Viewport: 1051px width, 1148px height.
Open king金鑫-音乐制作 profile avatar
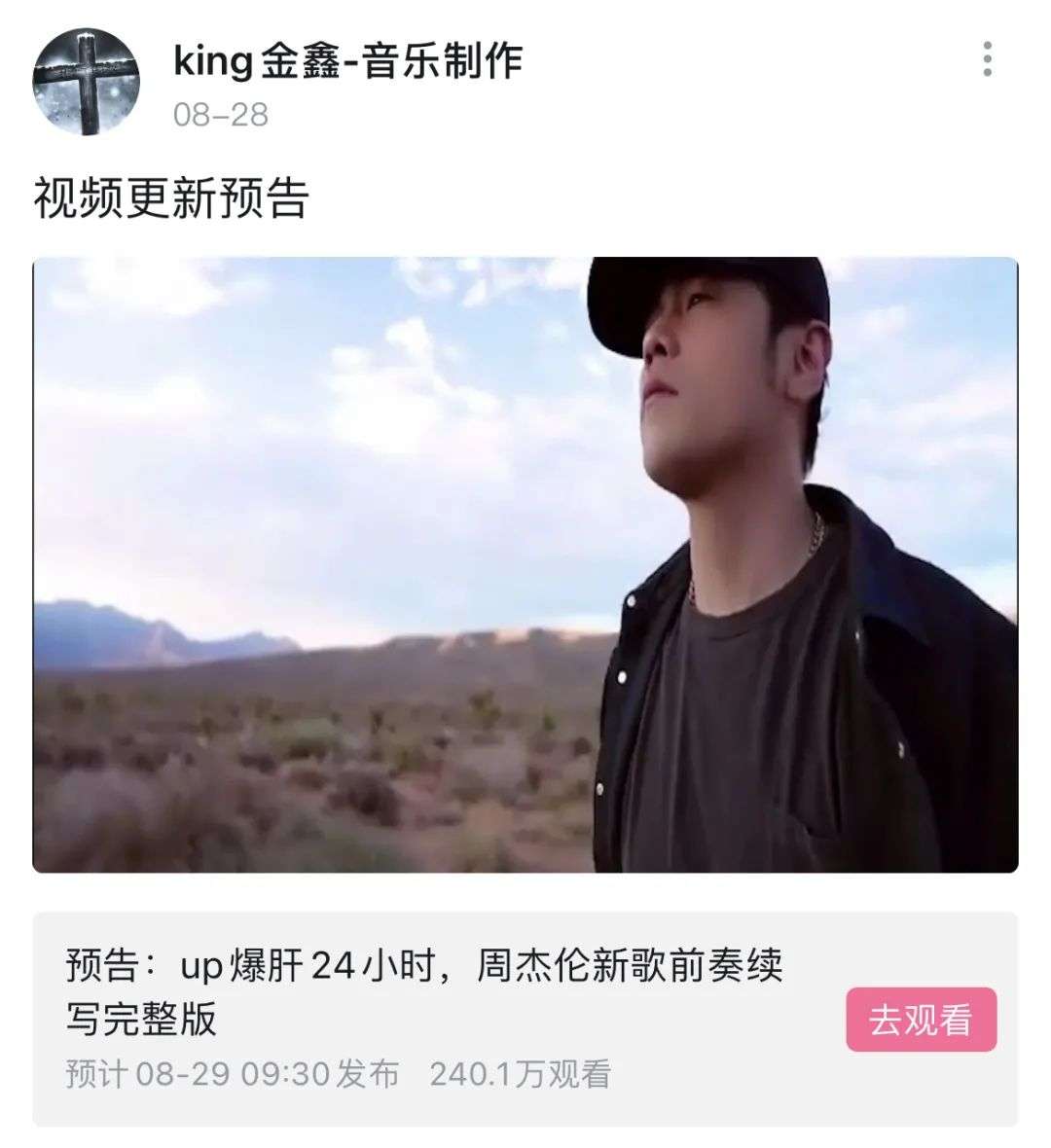pos(86,82)
